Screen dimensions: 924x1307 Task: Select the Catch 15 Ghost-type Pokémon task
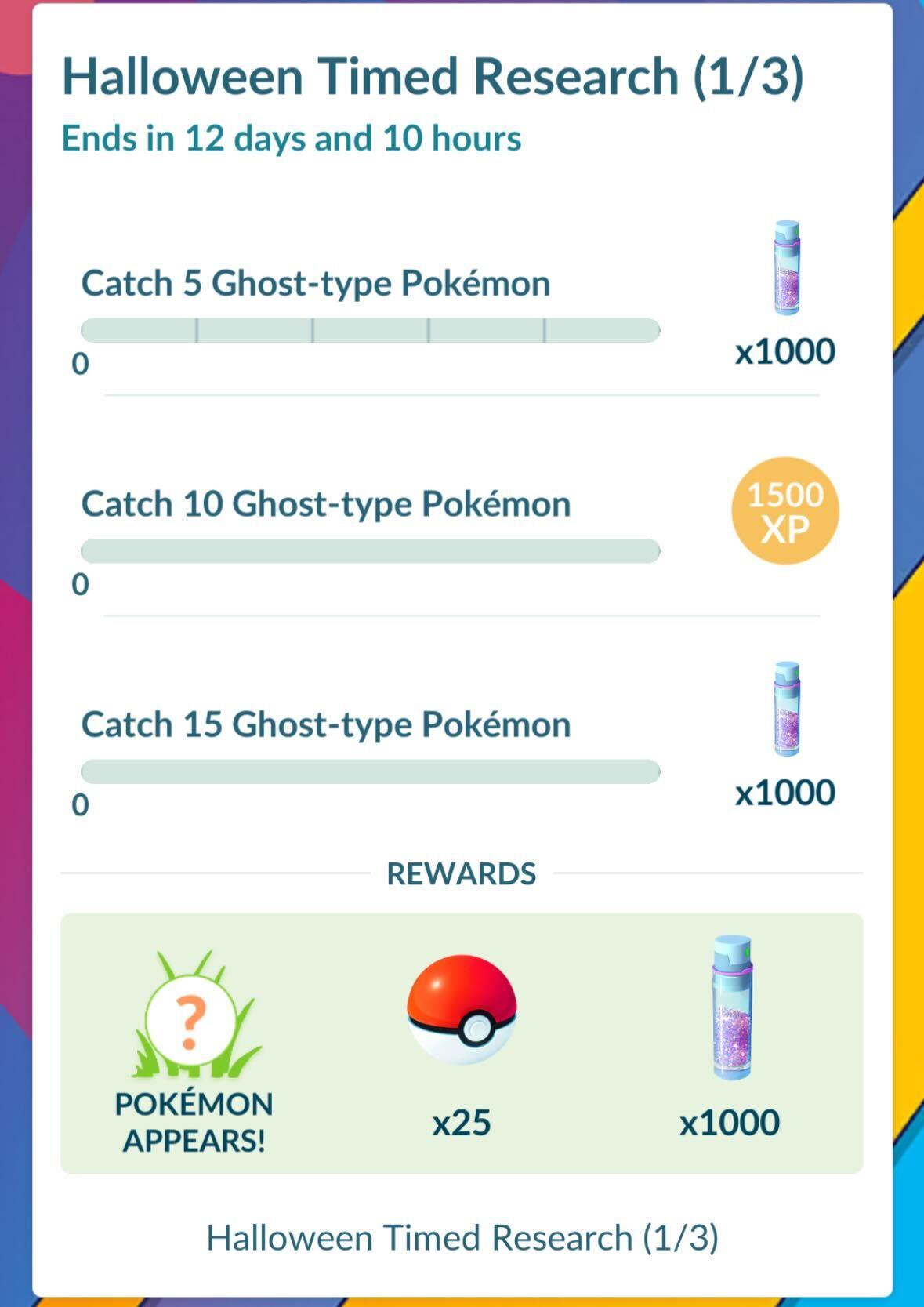326,724
